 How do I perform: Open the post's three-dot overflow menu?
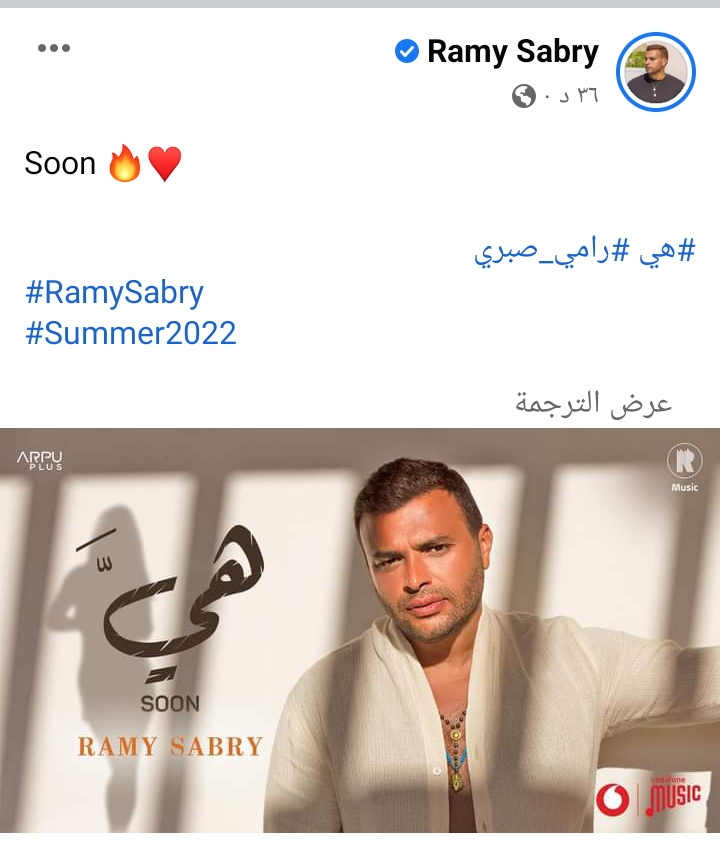[x=54, y=48]
